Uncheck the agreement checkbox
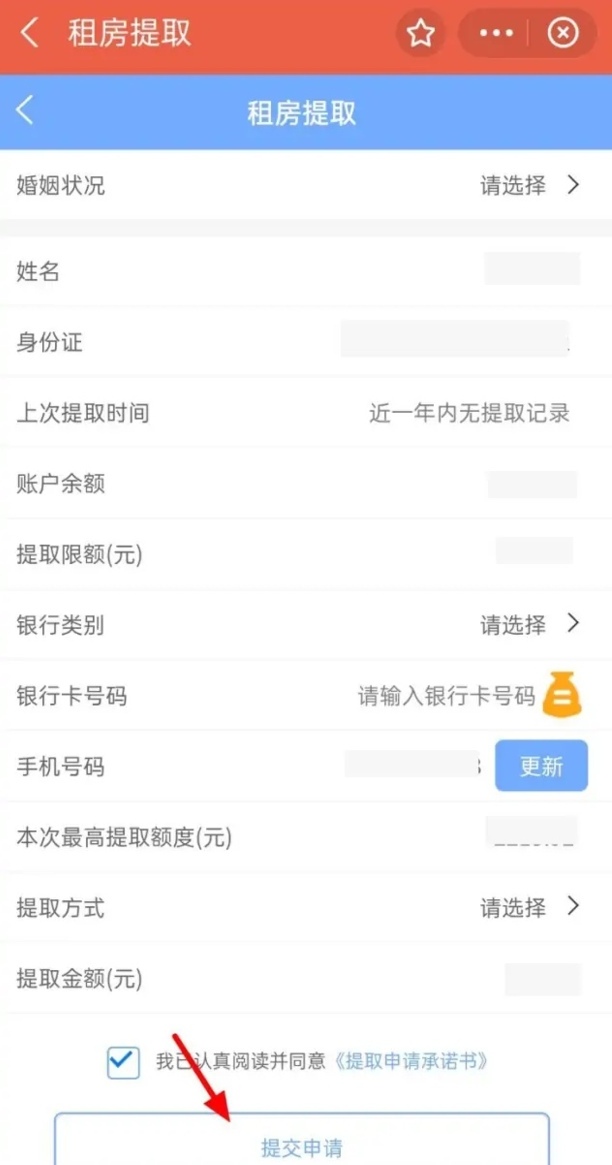Image resolution: width=612 pixels, height=1165 pixels. tap(123, 1062)
